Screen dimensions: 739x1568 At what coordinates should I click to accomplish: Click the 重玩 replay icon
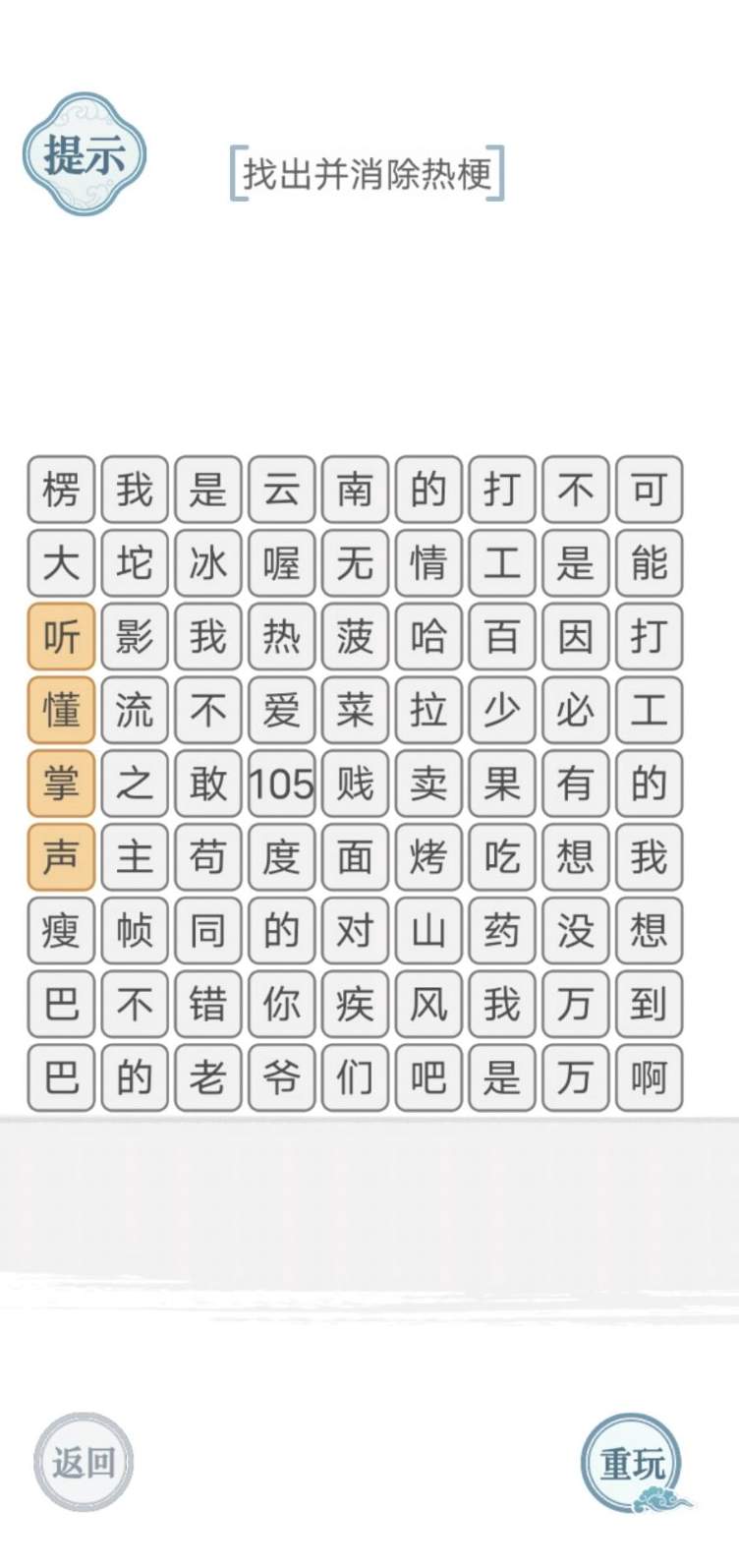point(633,1463)
